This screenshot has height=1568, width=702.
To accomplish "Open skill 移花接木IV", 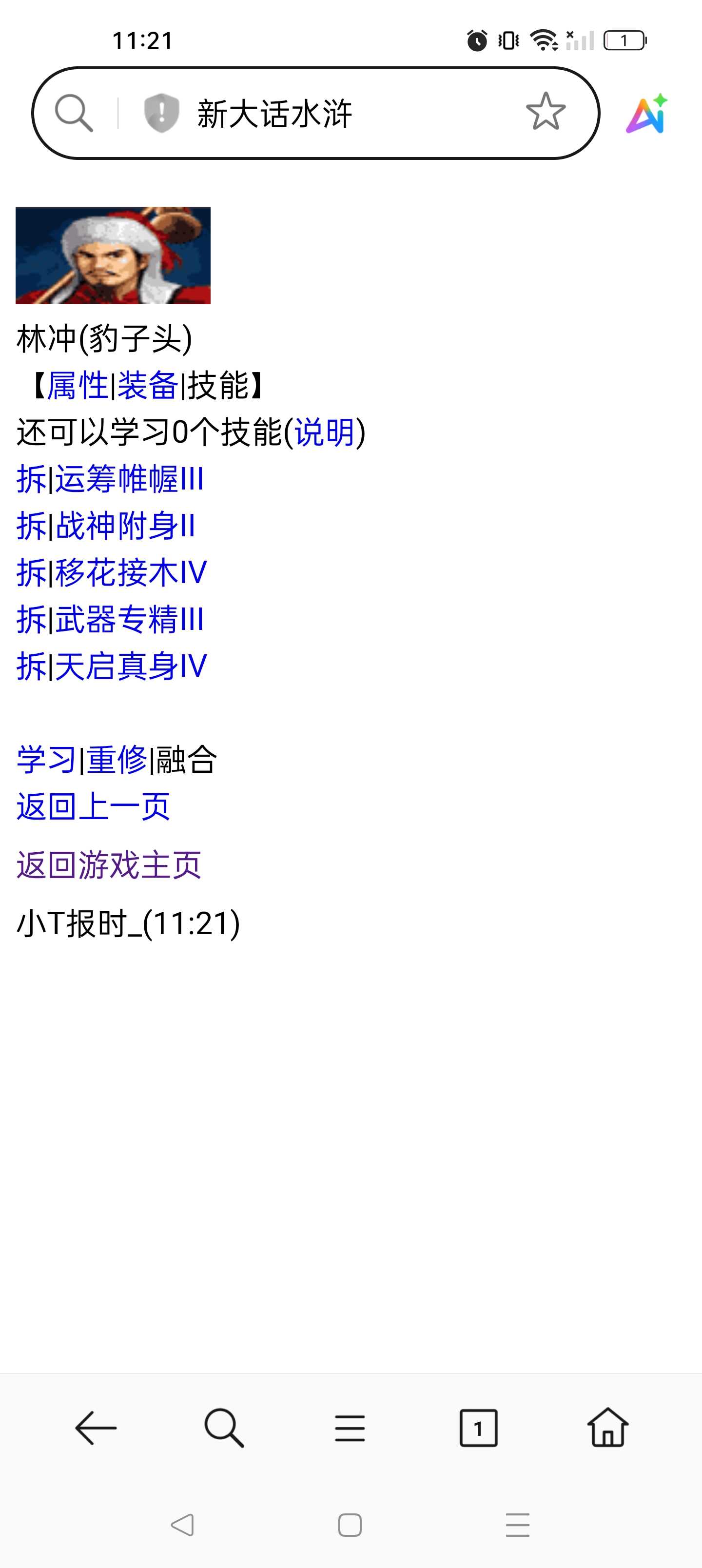I will pyautogui.click(x=131, y=573).
